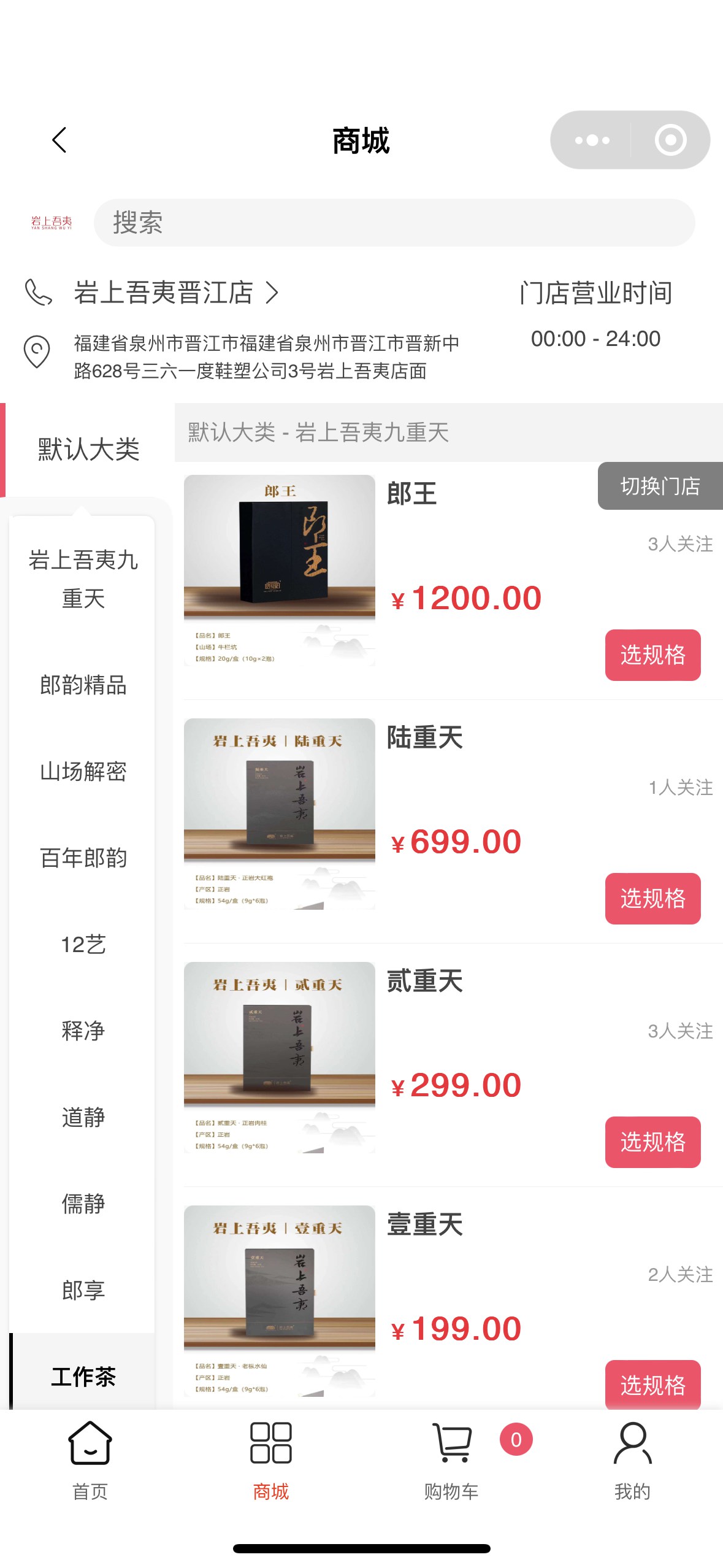Open the 搜索 search box
The height and width of the screenshot is (1568, 723).
[x=394, y=223]
